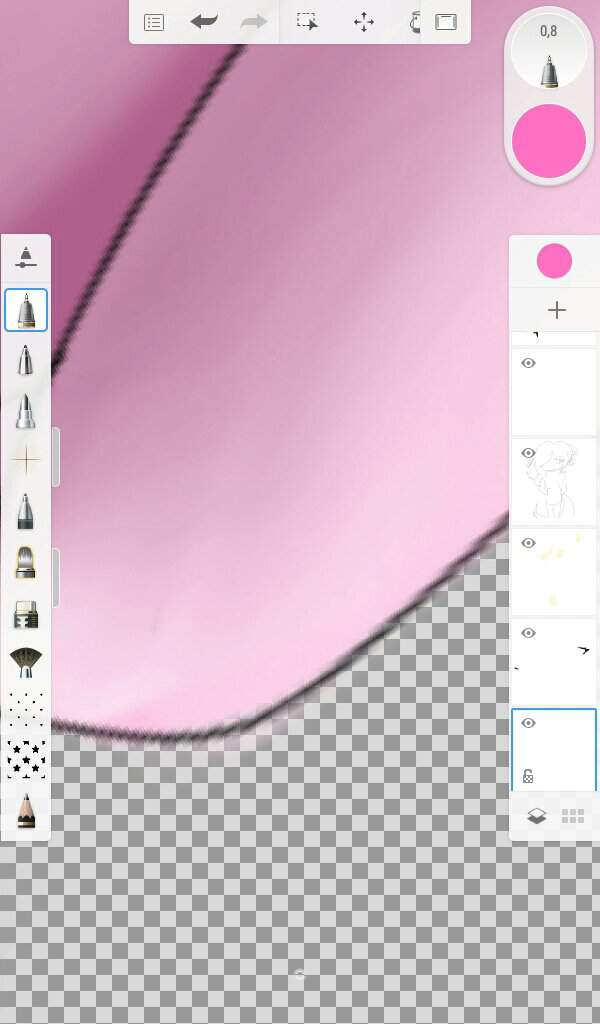Select the pencil brush
Screen dimensions: 600x1024
(26, 810)
